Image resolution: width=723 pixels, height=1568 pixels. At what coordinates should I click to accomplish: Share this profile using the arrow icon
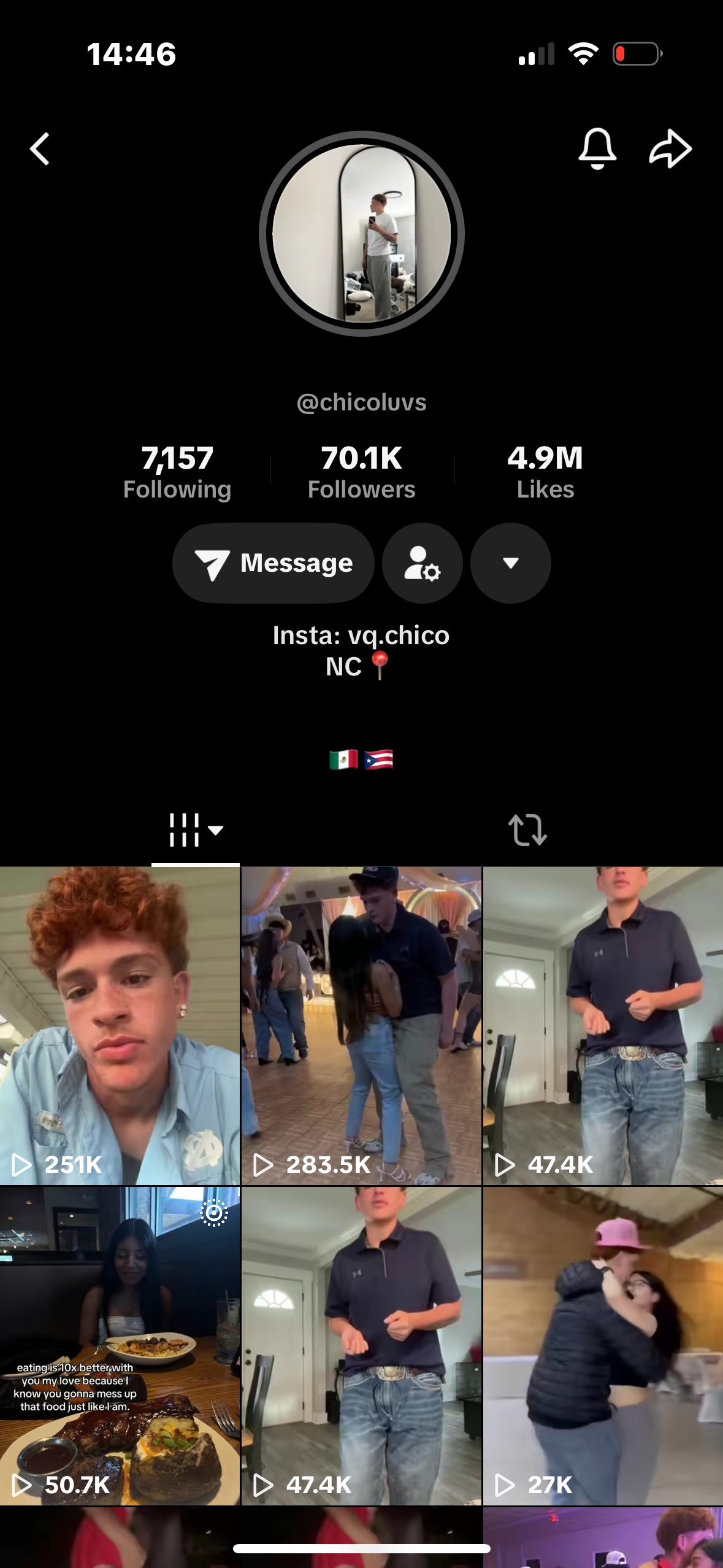[x=670, y=149]
